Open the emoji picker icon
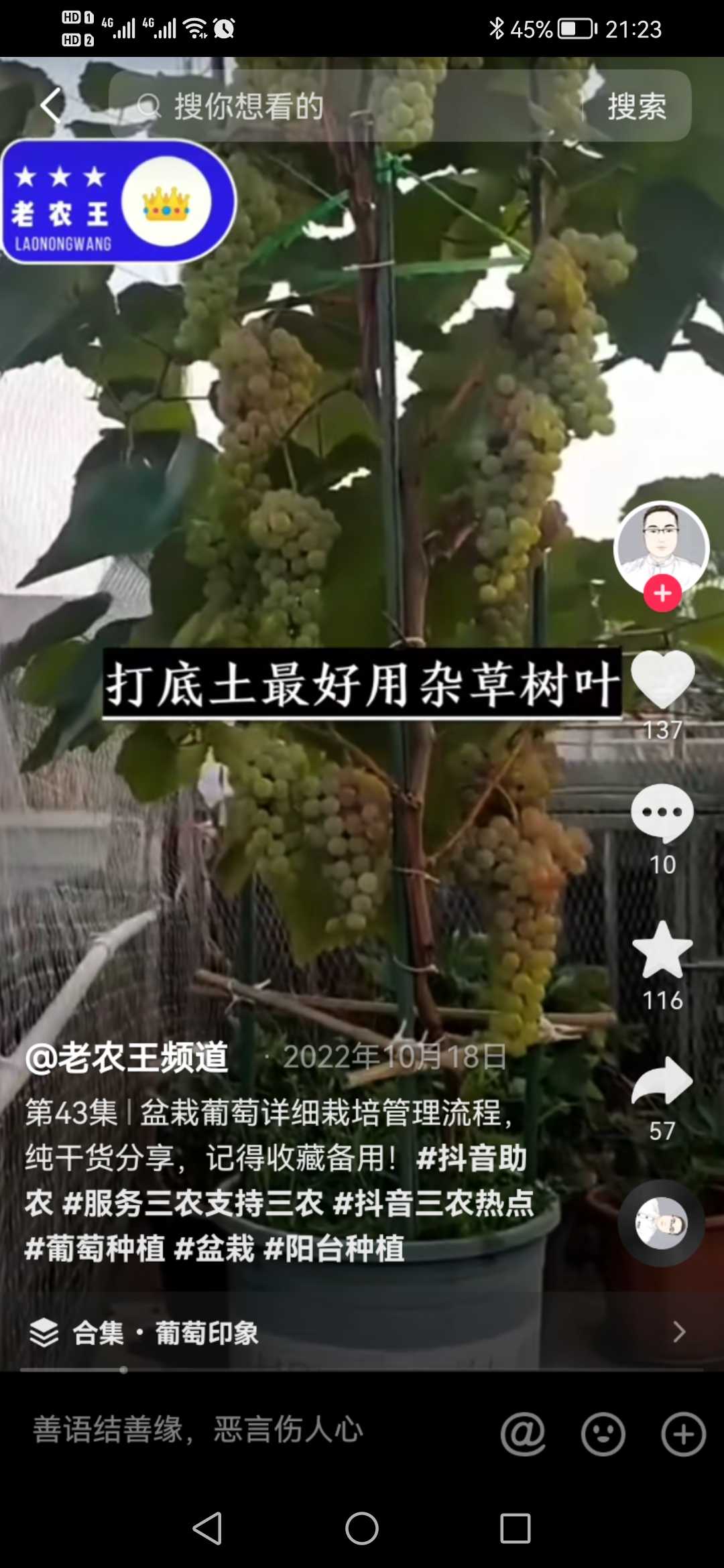 603,1434
